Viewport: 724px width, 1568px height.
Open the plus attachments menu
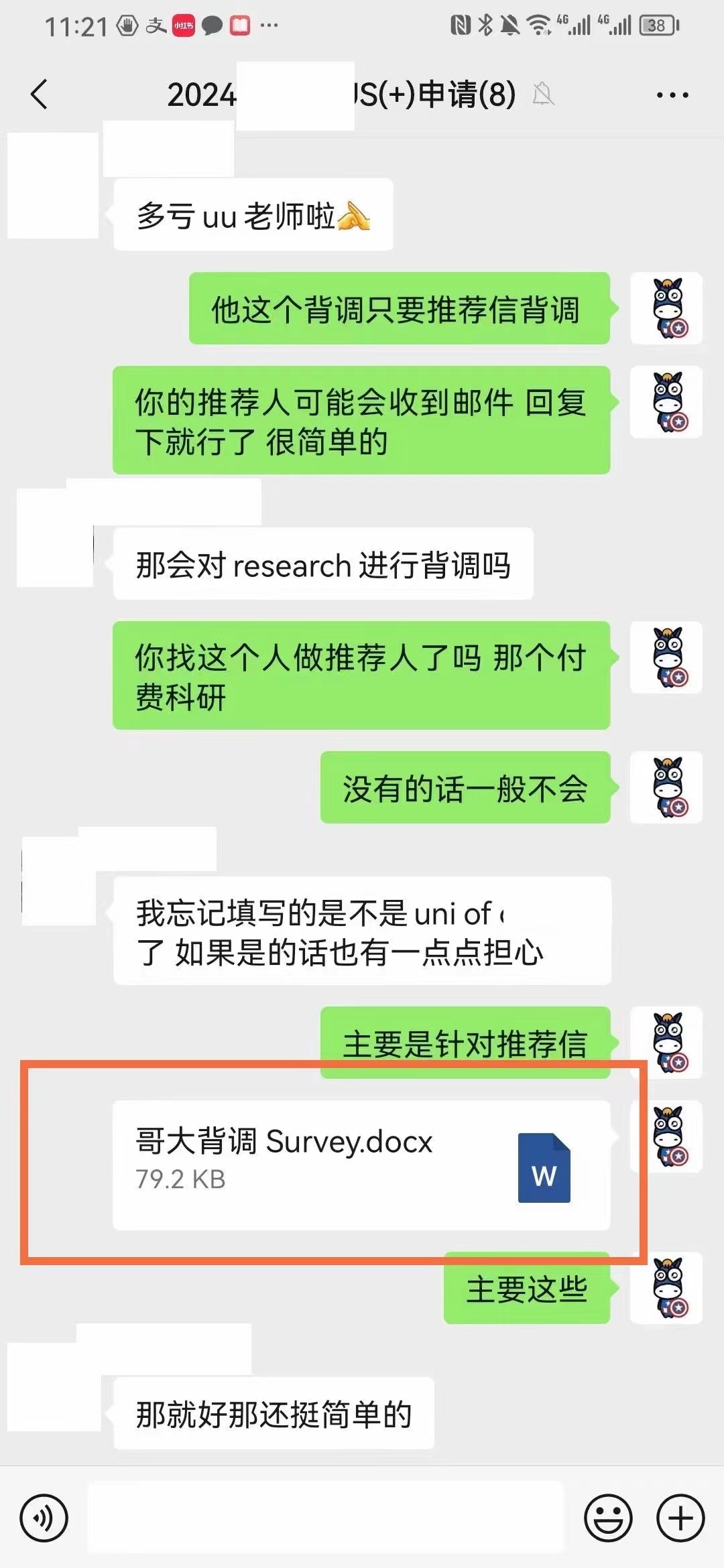pyautogui.click(x=680, y=1518)
